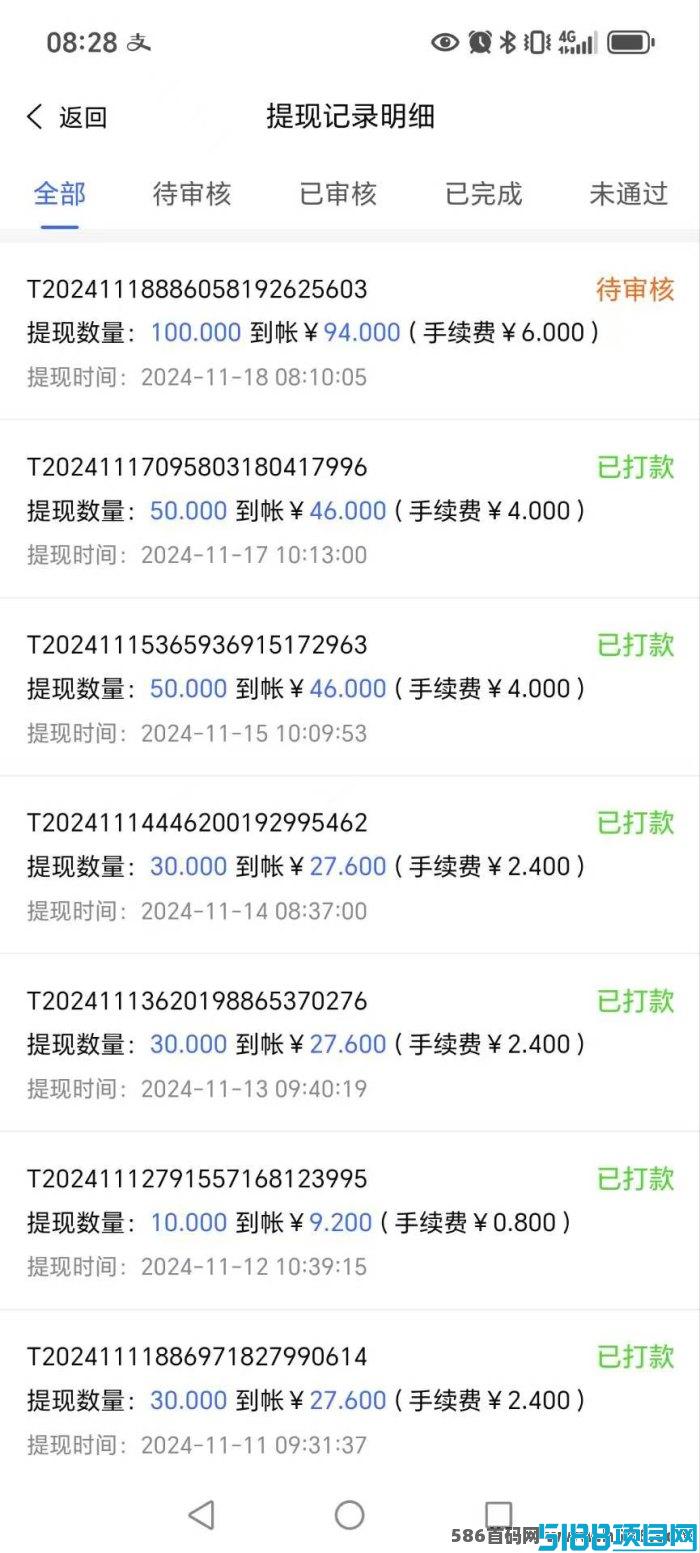Switch to the 已审核 tab

click(x=338, y=193)
